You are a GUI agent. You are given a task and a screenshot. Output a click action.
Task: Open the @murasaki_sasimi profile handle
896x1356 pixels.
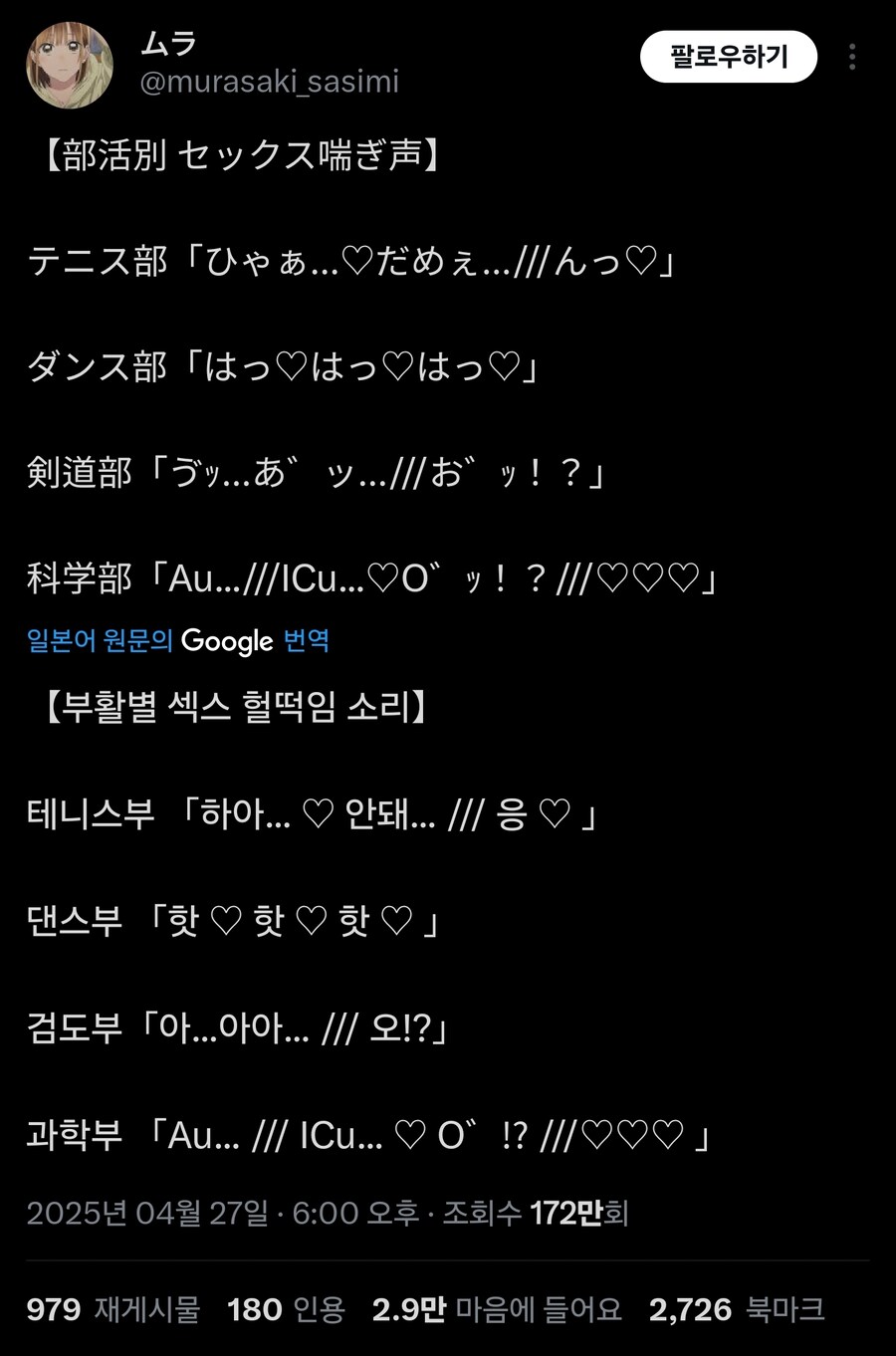point(269,81)
